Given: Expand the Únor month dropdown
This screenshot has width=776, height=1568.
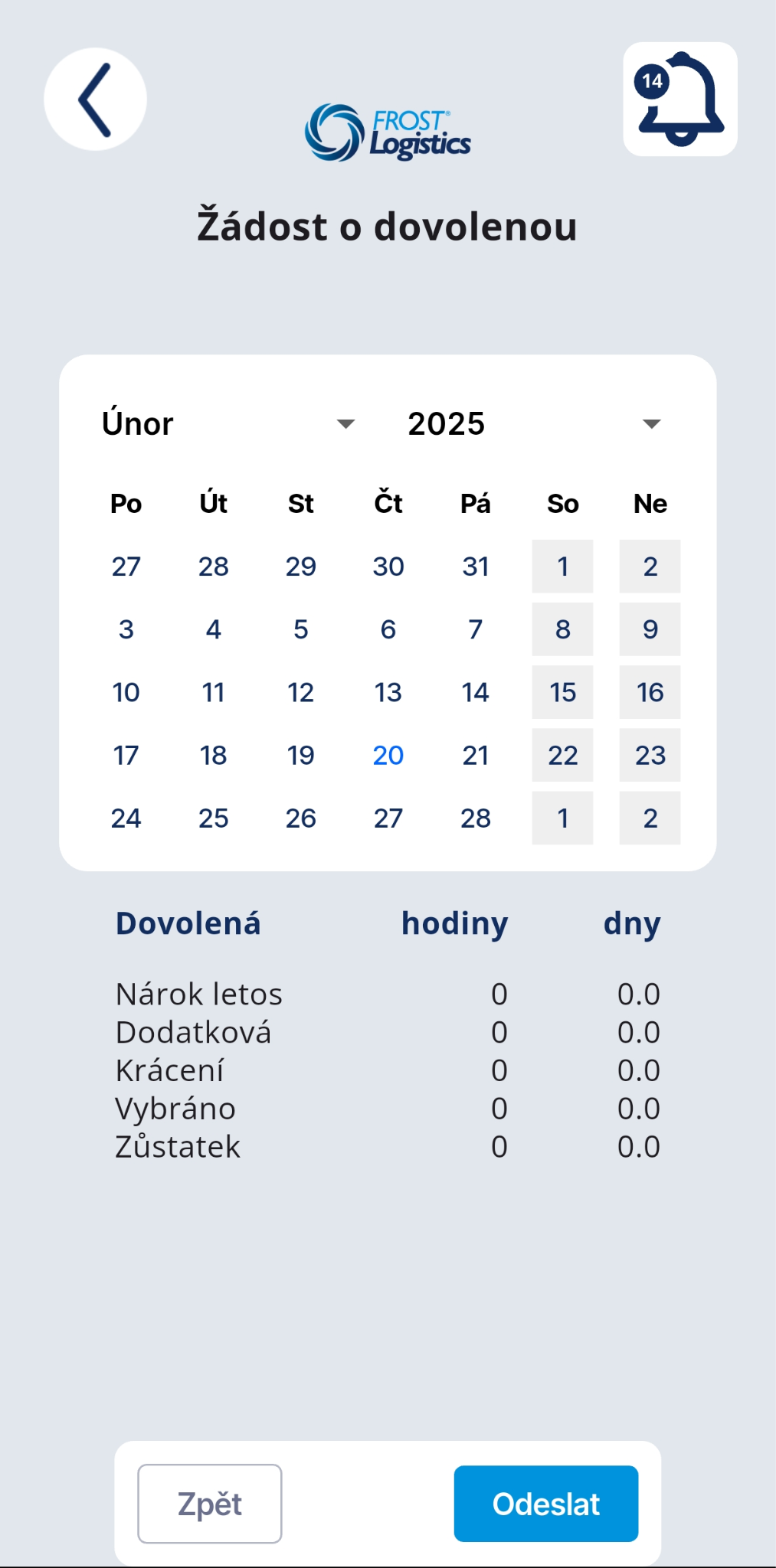Looking at the screenshot, I should pyautogui.click(x=228, y=423).
